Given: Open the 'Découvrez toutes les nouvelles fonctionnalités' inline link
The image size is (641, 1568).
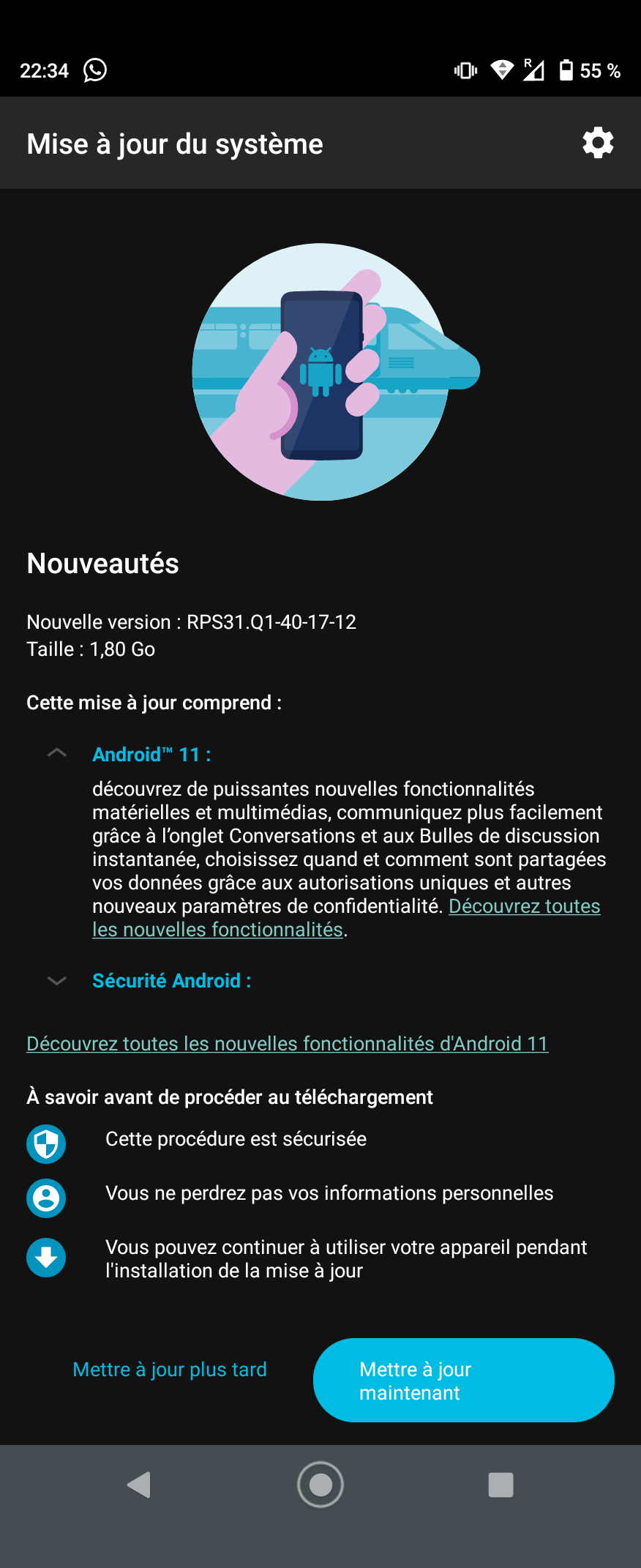Looking at the screenshot, I should tap(523, 906).
